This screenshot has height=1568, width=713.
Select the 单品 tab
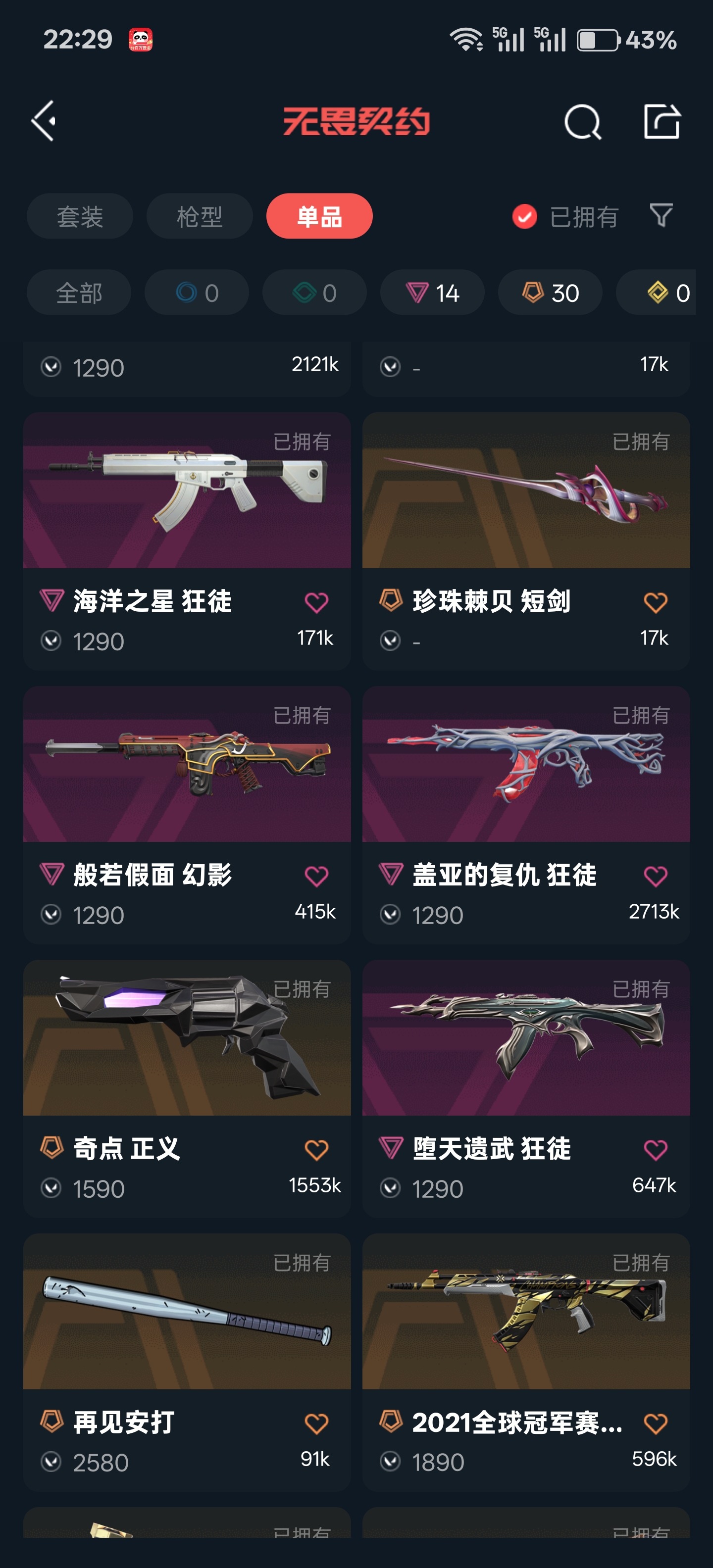point(319,217)
